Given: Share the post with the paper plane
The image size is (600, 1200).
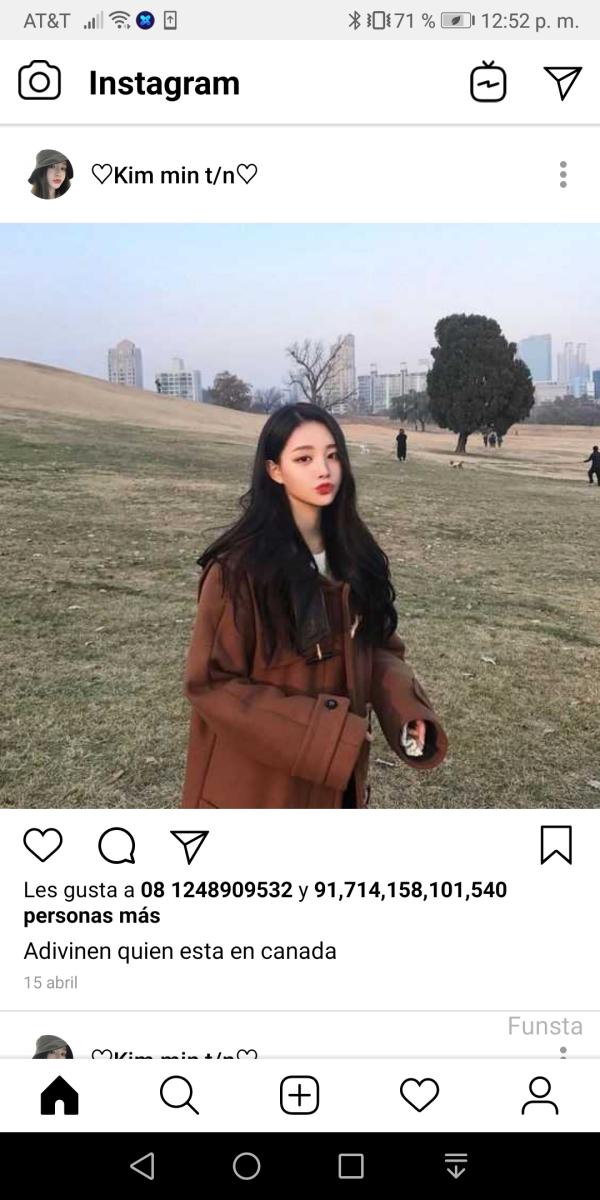Looking at the screenshot, I should (x=189, y=846).
